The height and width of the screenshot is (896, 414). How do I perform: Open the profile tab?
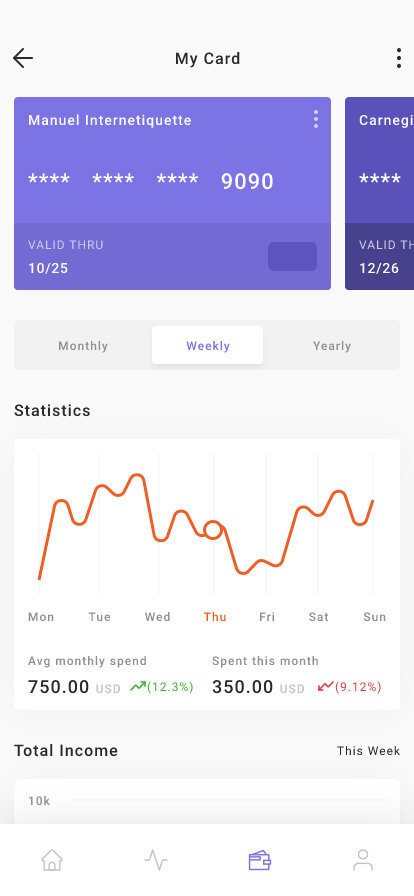[x=363, y=859]
